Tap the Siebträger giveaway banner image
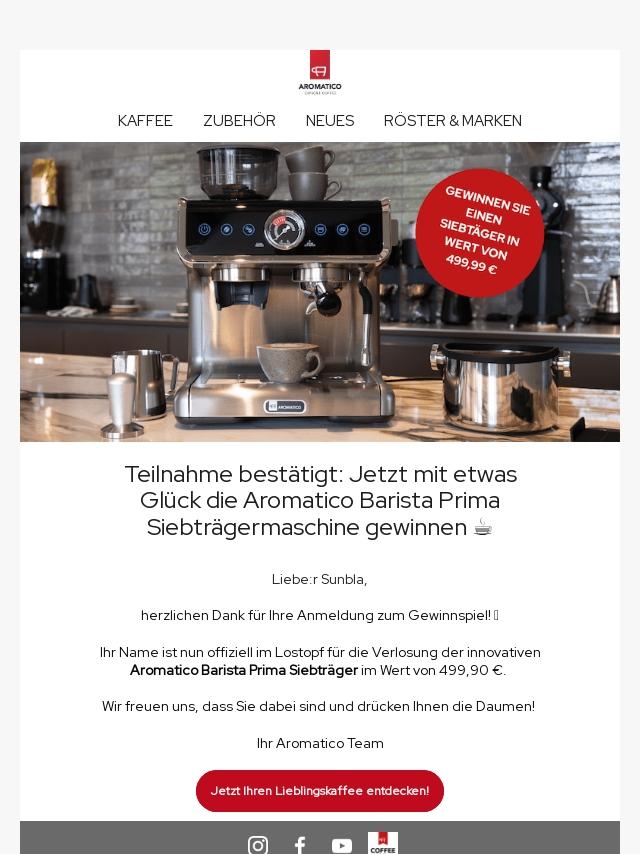 tap(320, 292)
